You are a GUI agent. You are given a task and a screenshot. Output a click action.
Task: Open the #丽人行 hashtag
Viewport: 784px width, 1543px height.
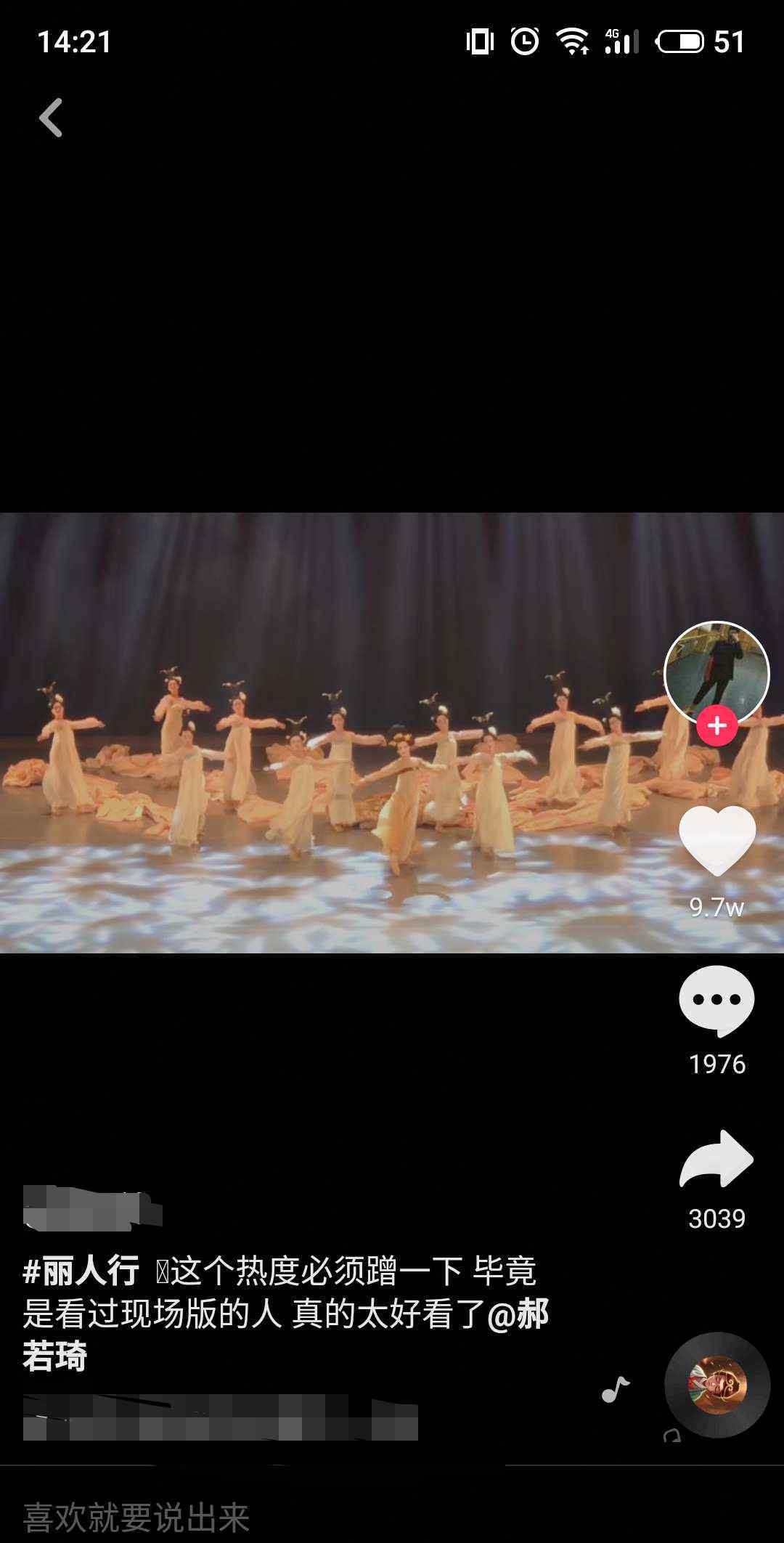click(x=81, y=1271)
